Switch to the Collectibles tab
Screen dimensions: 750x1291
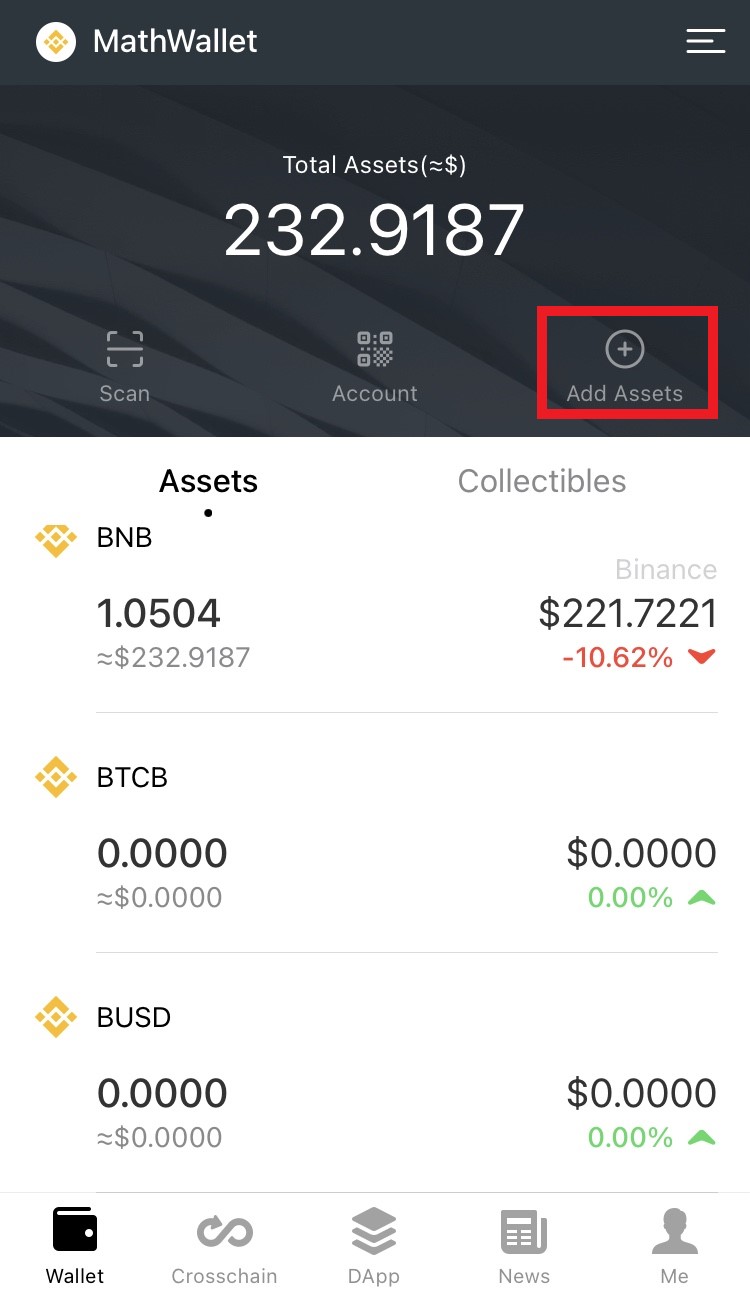(542, 481)
